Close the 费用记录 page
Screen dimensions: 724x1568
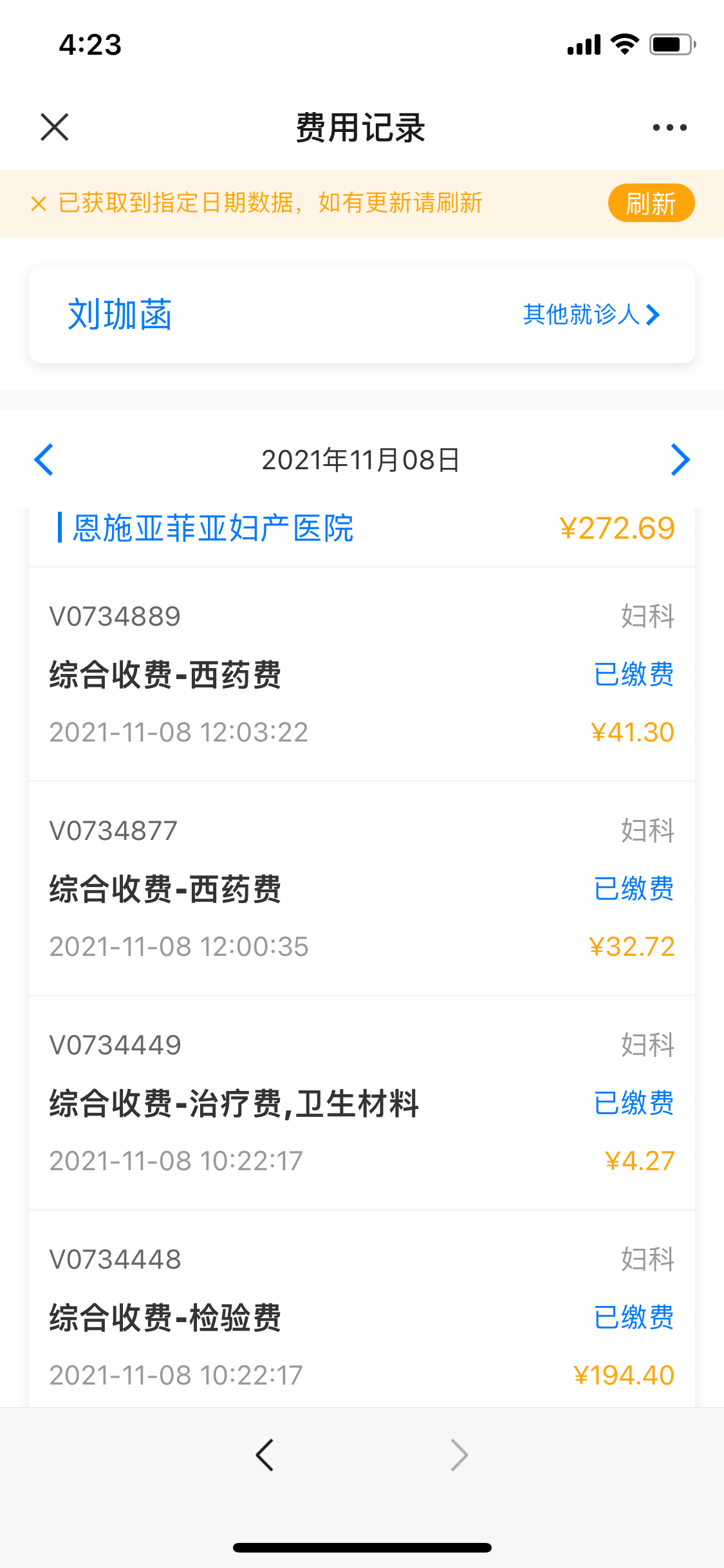55,127
